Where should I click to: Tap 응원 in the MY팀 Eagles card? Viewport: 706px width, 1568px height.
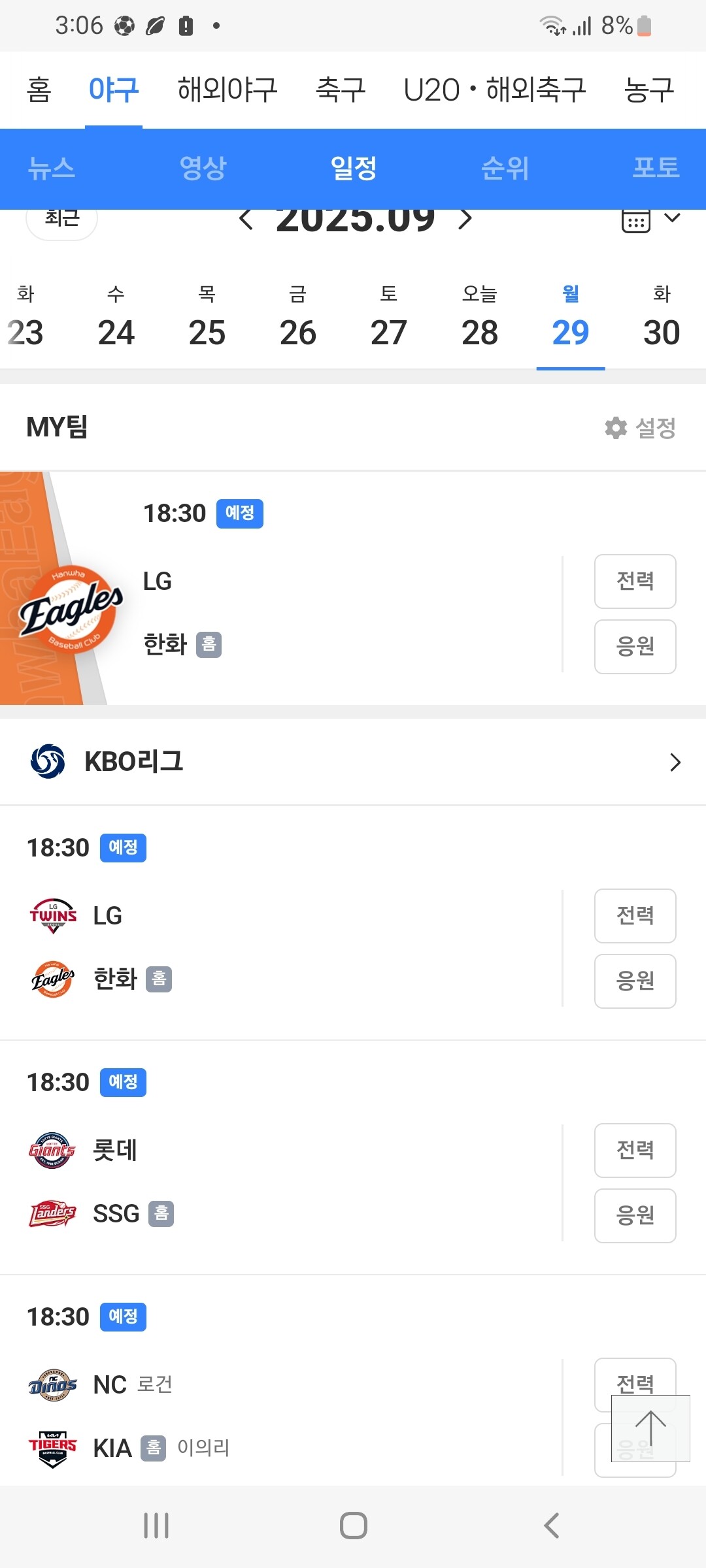pyautogui.click(x=635, y=646)
